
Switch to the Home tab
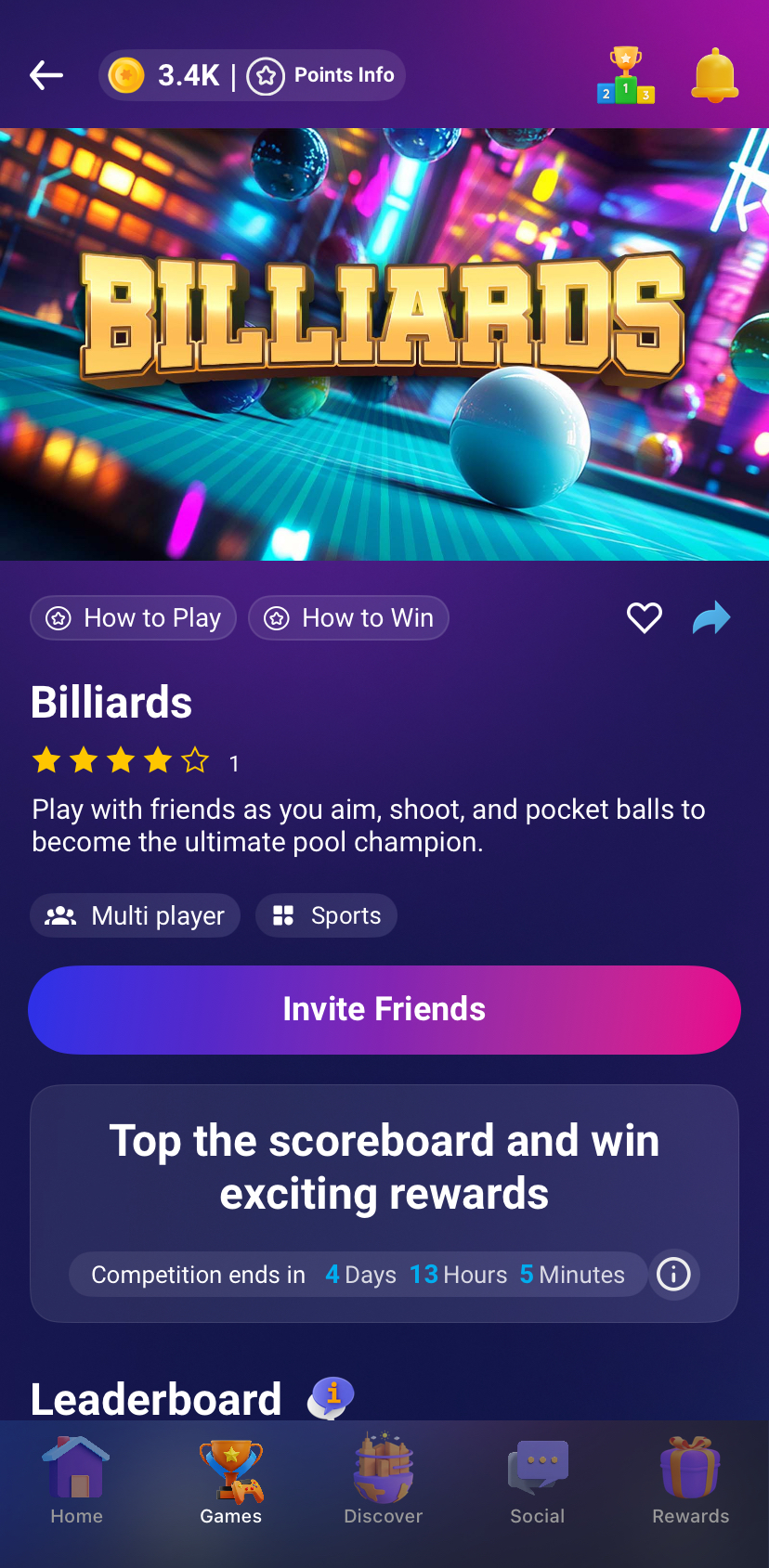coord(77,1481)
